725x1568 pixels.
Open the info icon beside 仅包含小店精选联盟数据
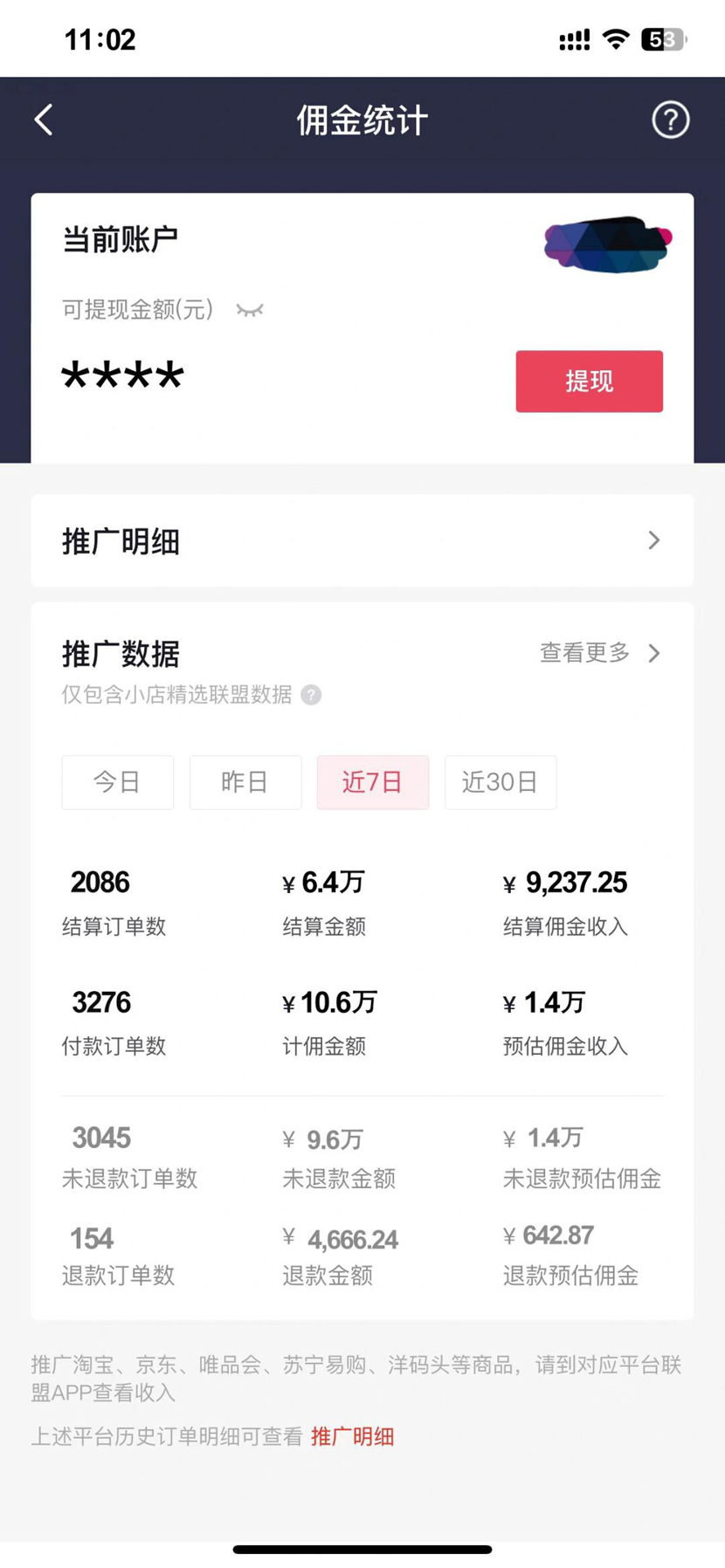[311, 695]
